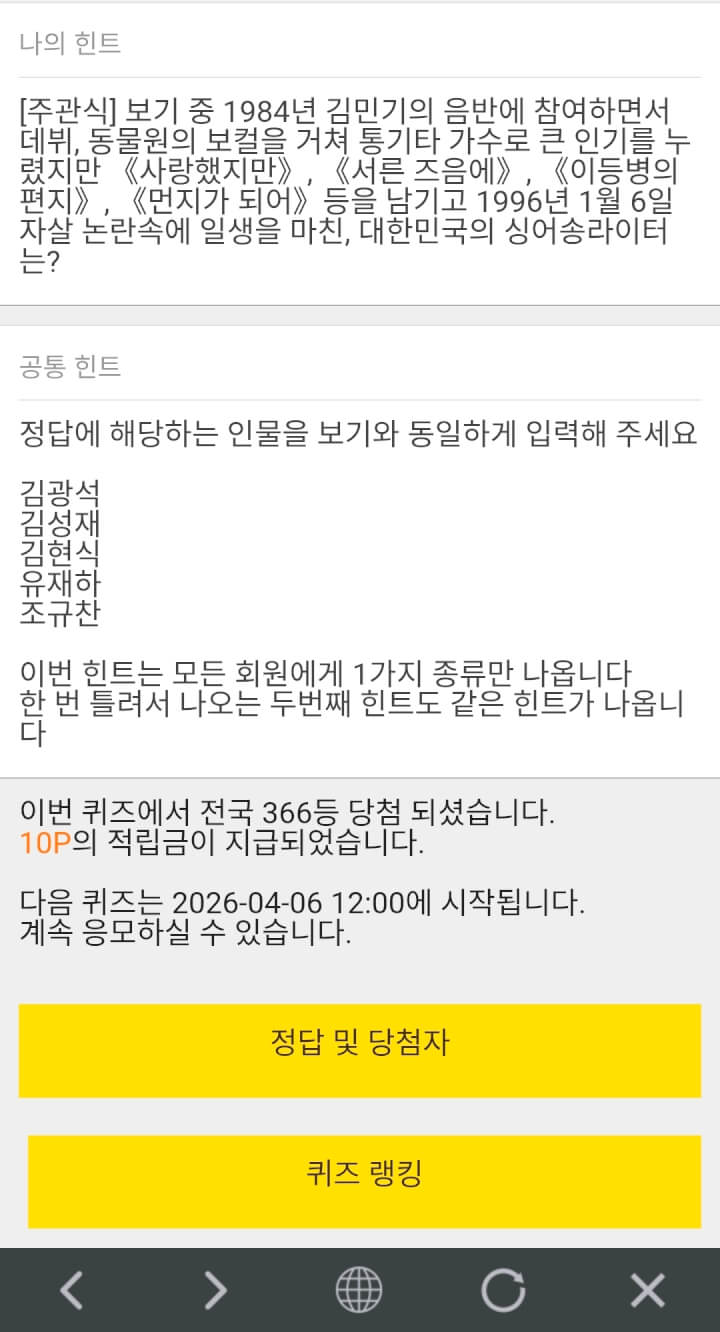This screenshot has width=720, height=1332.
Task: Go forward to the next page
Action: tap(215, 1290)
